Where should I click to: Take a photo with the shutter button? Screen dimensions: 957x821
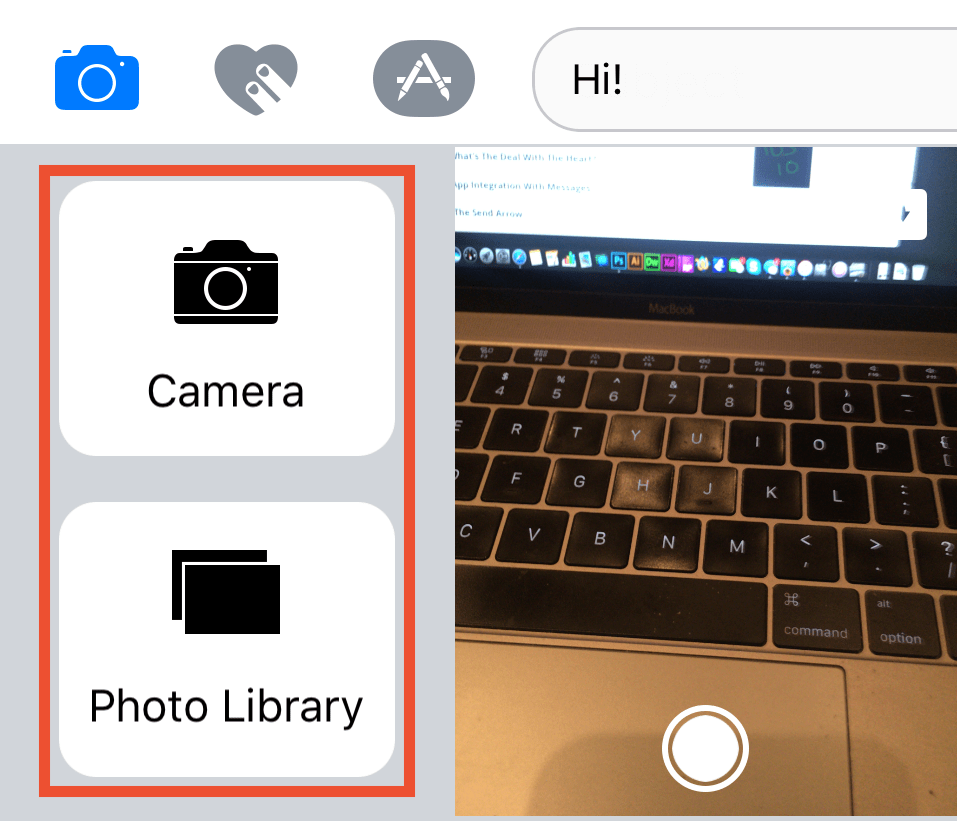[705, 749]
